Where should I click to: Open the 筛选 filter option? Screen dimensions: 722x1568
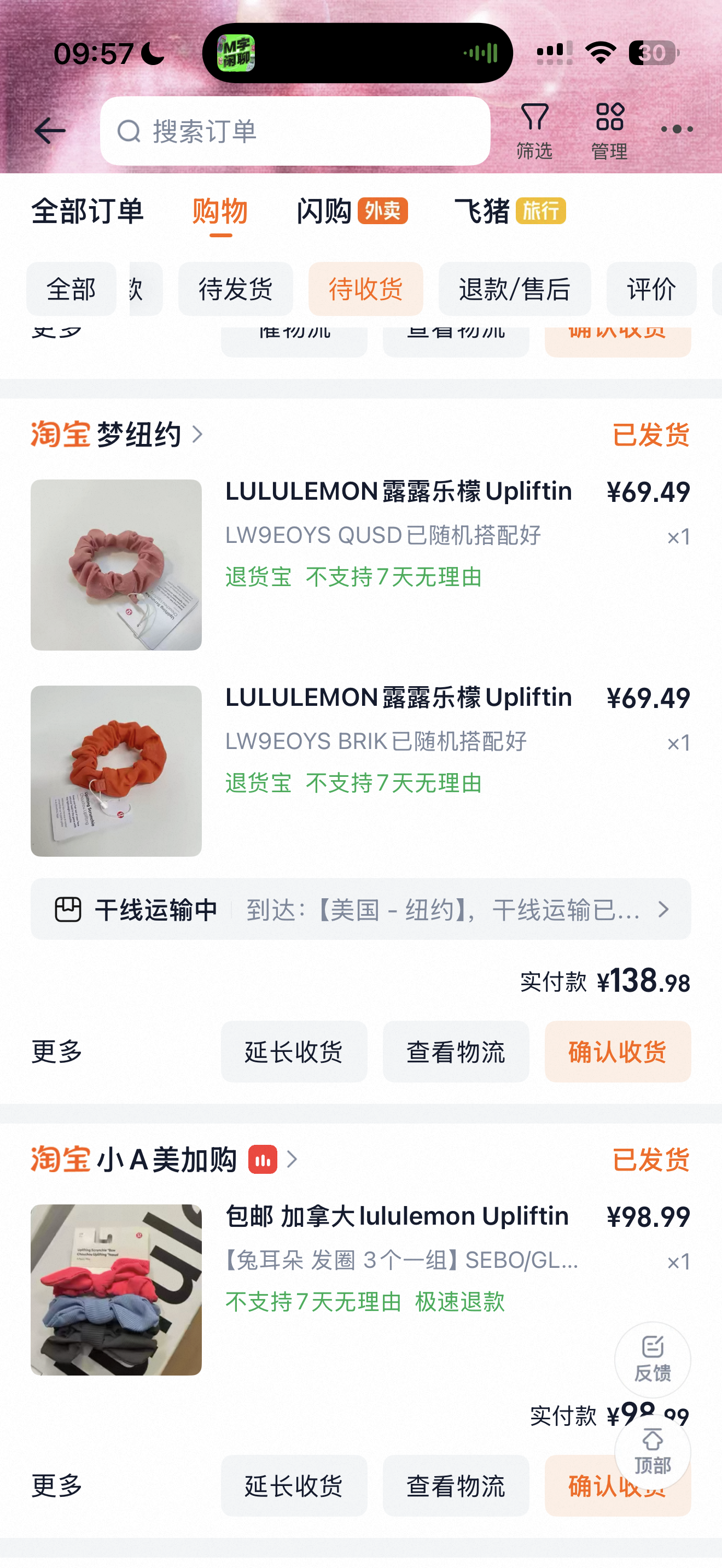(534, 131)
